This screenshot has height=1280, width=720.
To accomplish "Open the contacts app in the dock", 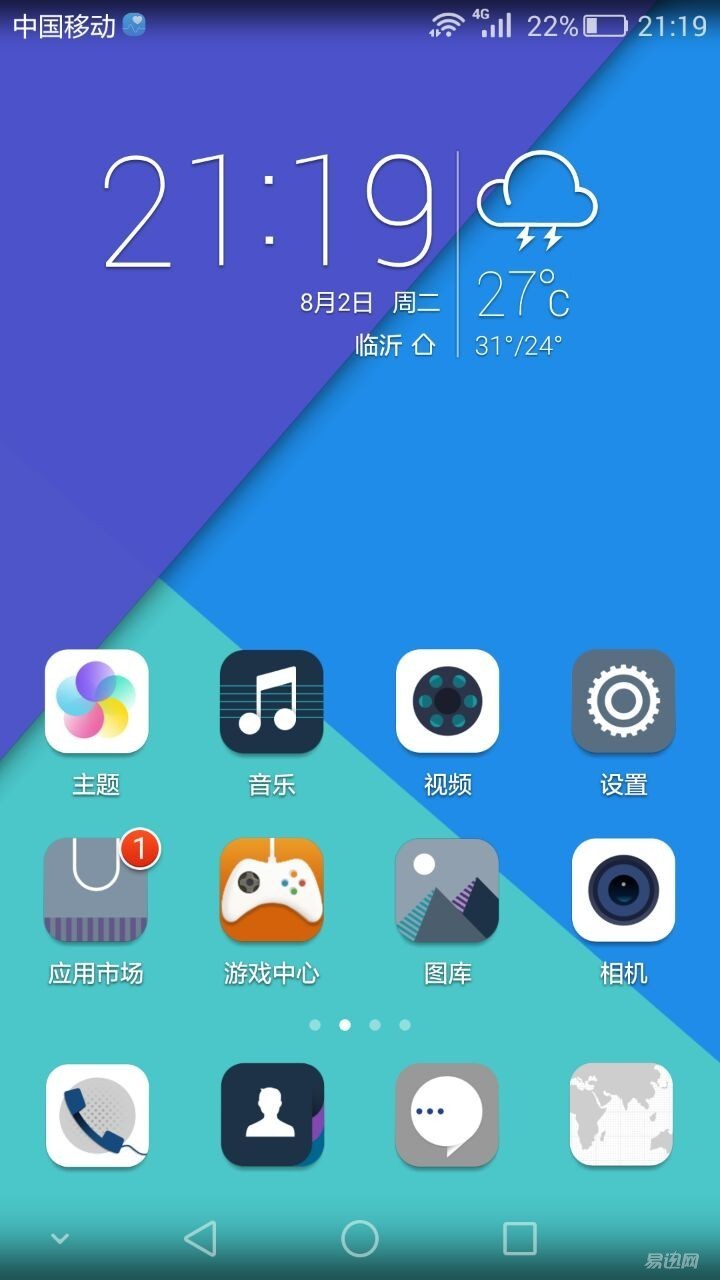I will click(x=272, y=1115).
